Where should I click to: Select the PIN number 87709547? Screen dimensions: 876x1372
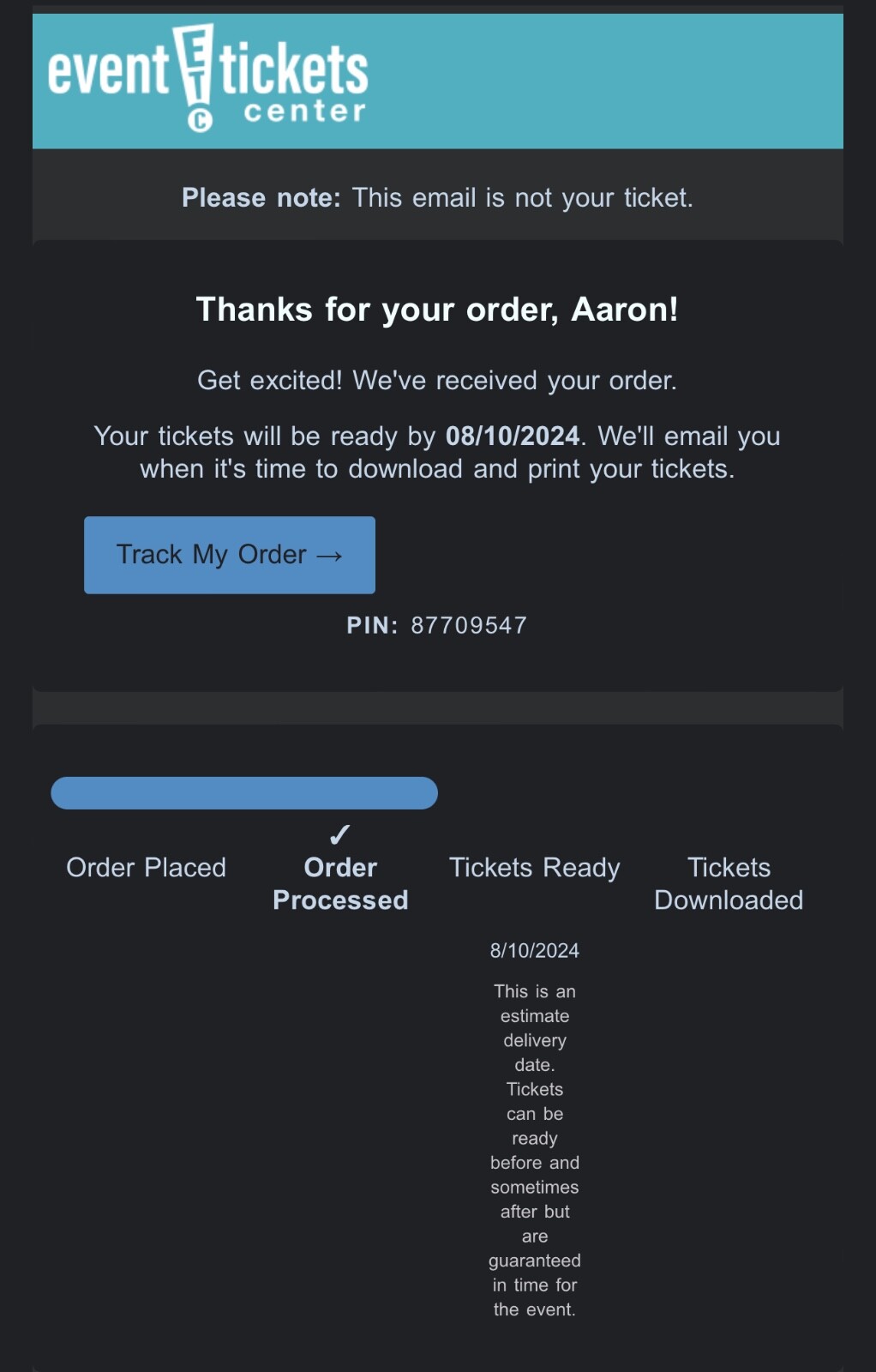point(469,625)
